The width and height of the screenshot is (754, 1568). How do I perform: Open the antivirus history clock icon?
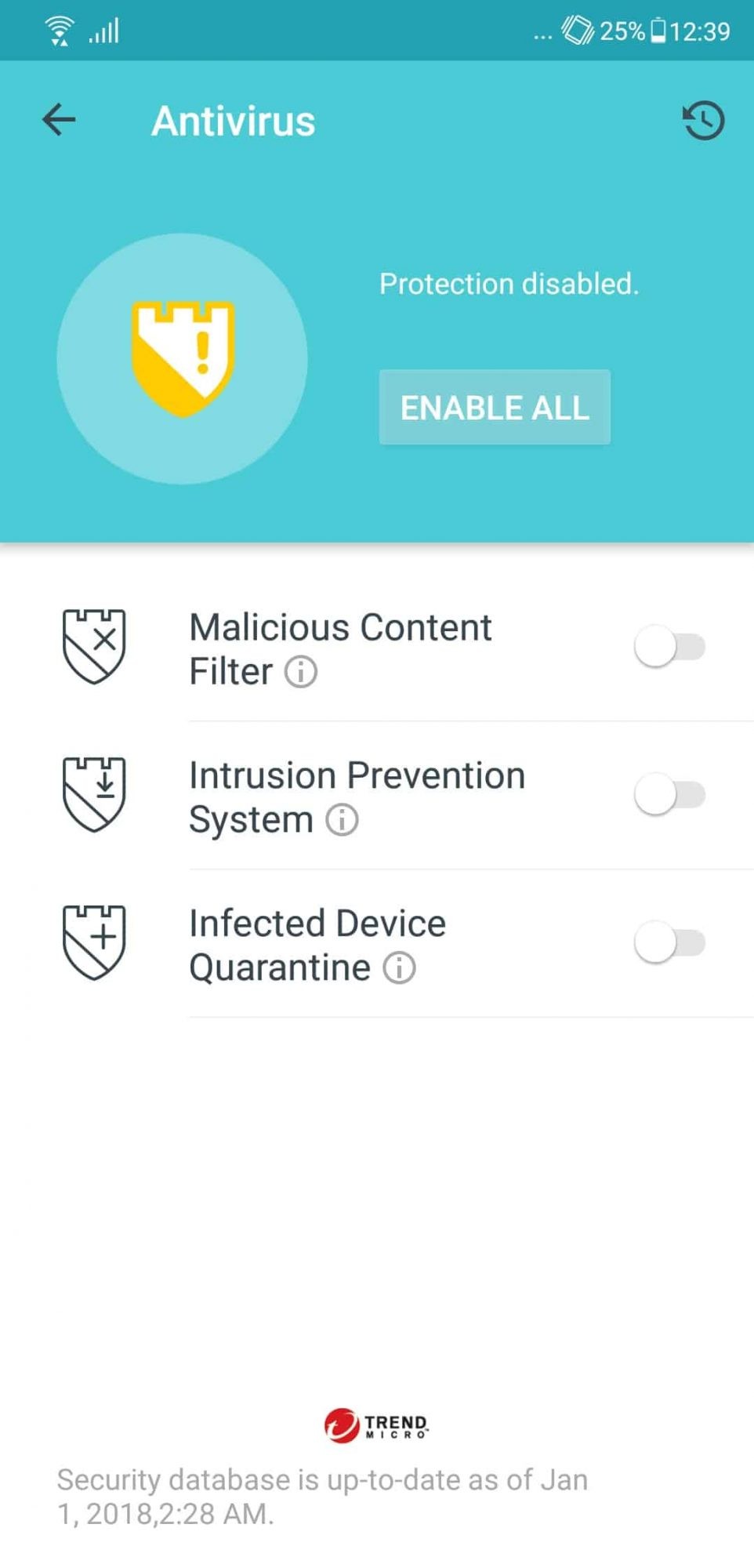pyautogui.click(x=704, y=121)
